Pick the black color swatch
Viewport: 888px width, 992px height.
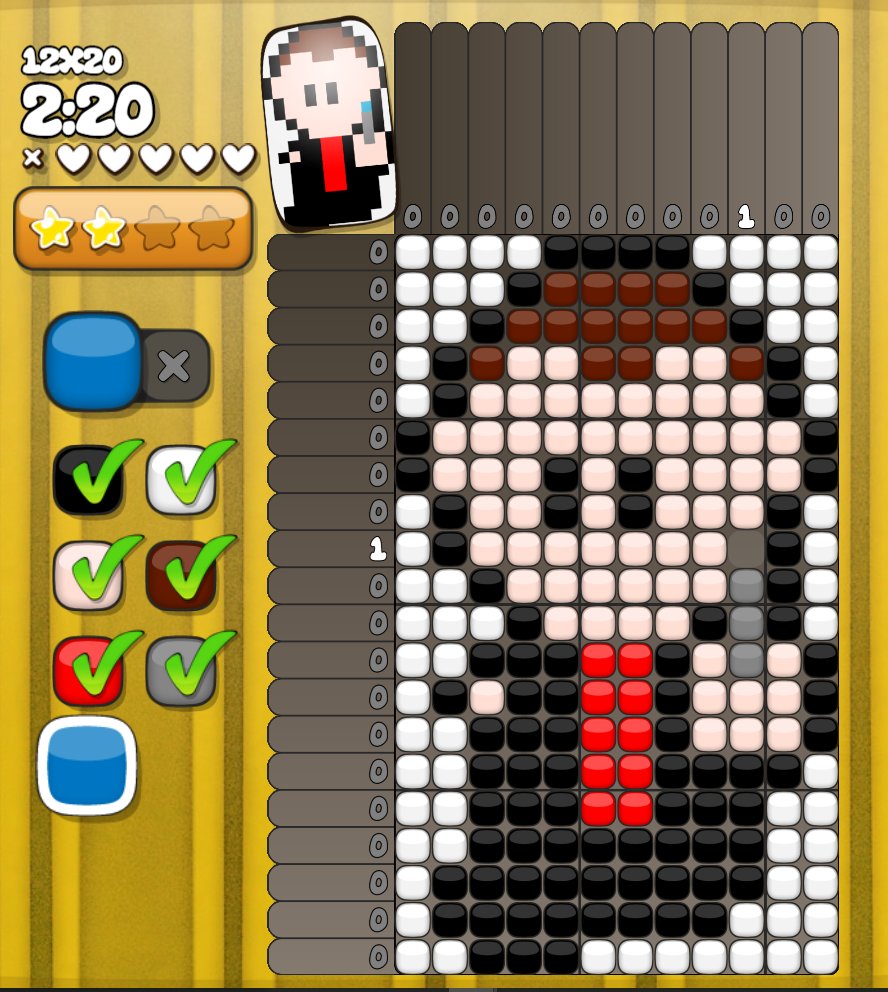pos(88,480)
